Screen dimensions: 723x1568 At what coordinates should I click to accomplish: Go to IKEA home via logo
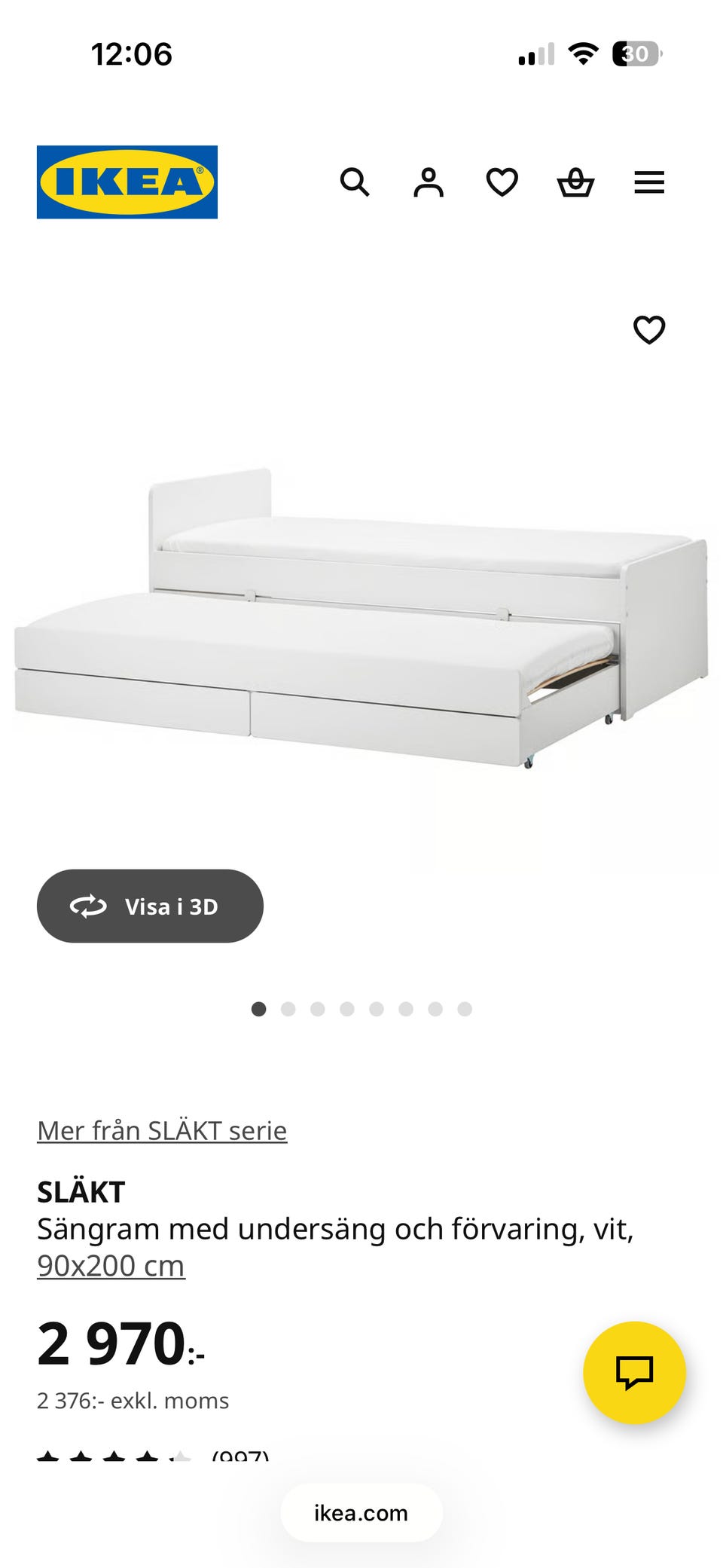[127, 182]
